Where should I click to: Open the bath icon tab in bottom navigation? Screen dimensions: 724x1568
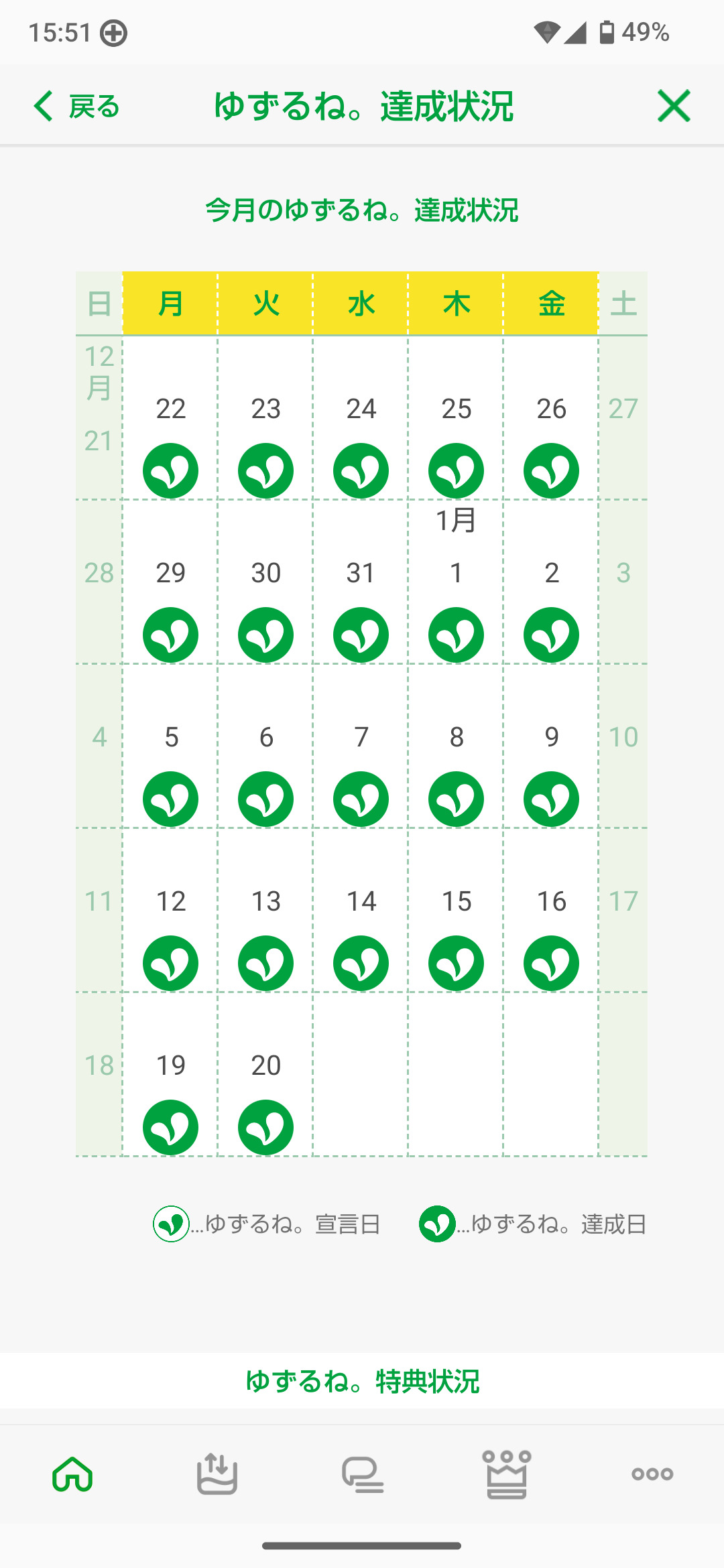tap(217, 1474)
